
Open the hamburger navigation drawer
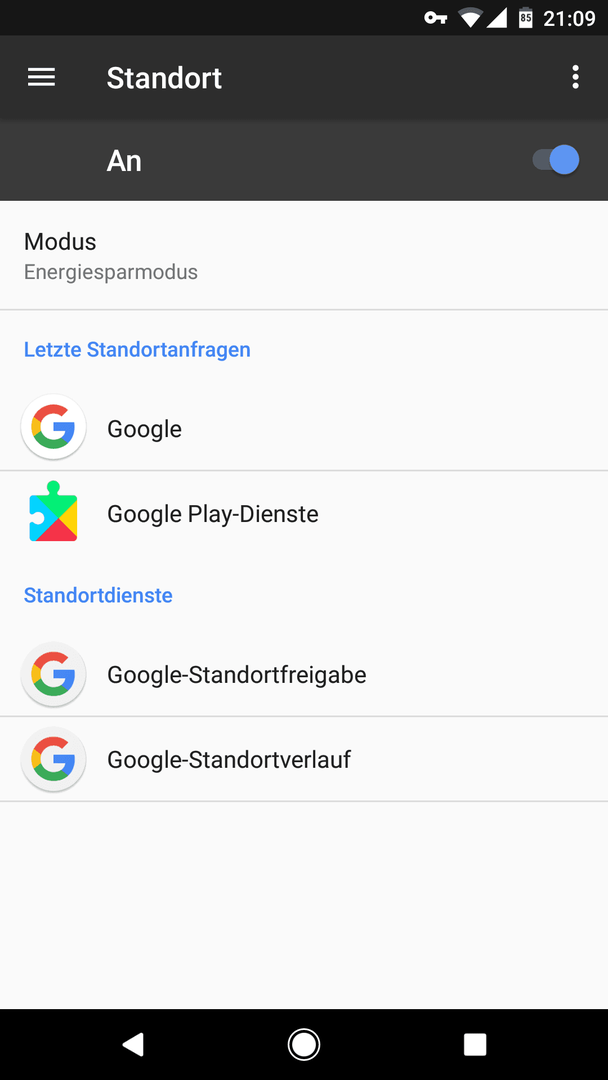(41, 78)
